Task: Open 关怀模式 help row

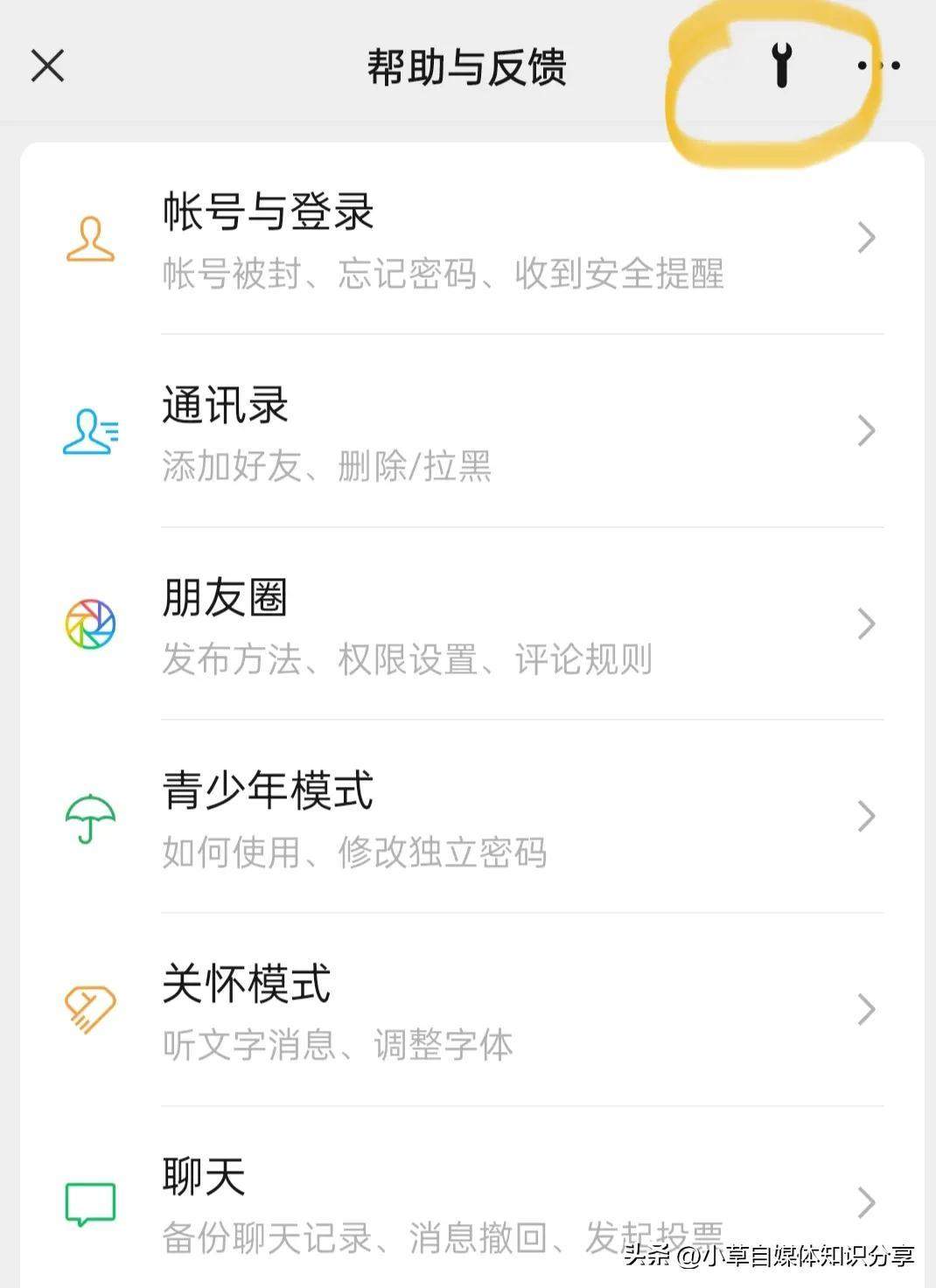Action: 472,1010
